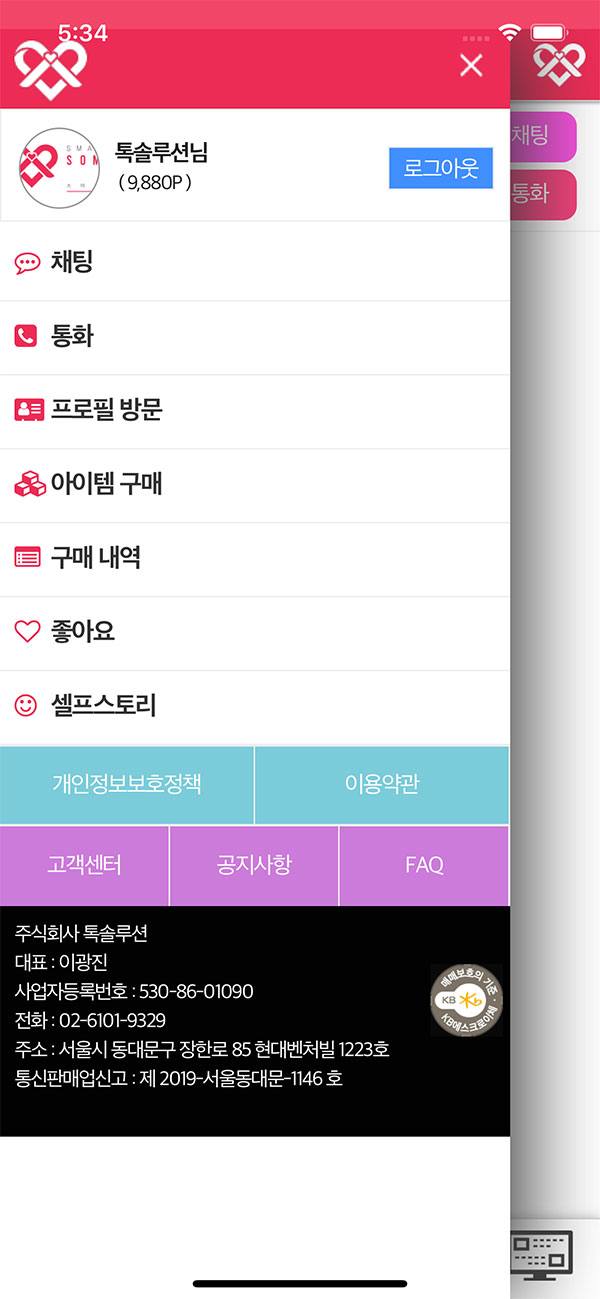Image resolution: width=600 pixels, height=1299 pixels.
Task: Tap the KB 에스크로 badge
Action: click(466, 999)
